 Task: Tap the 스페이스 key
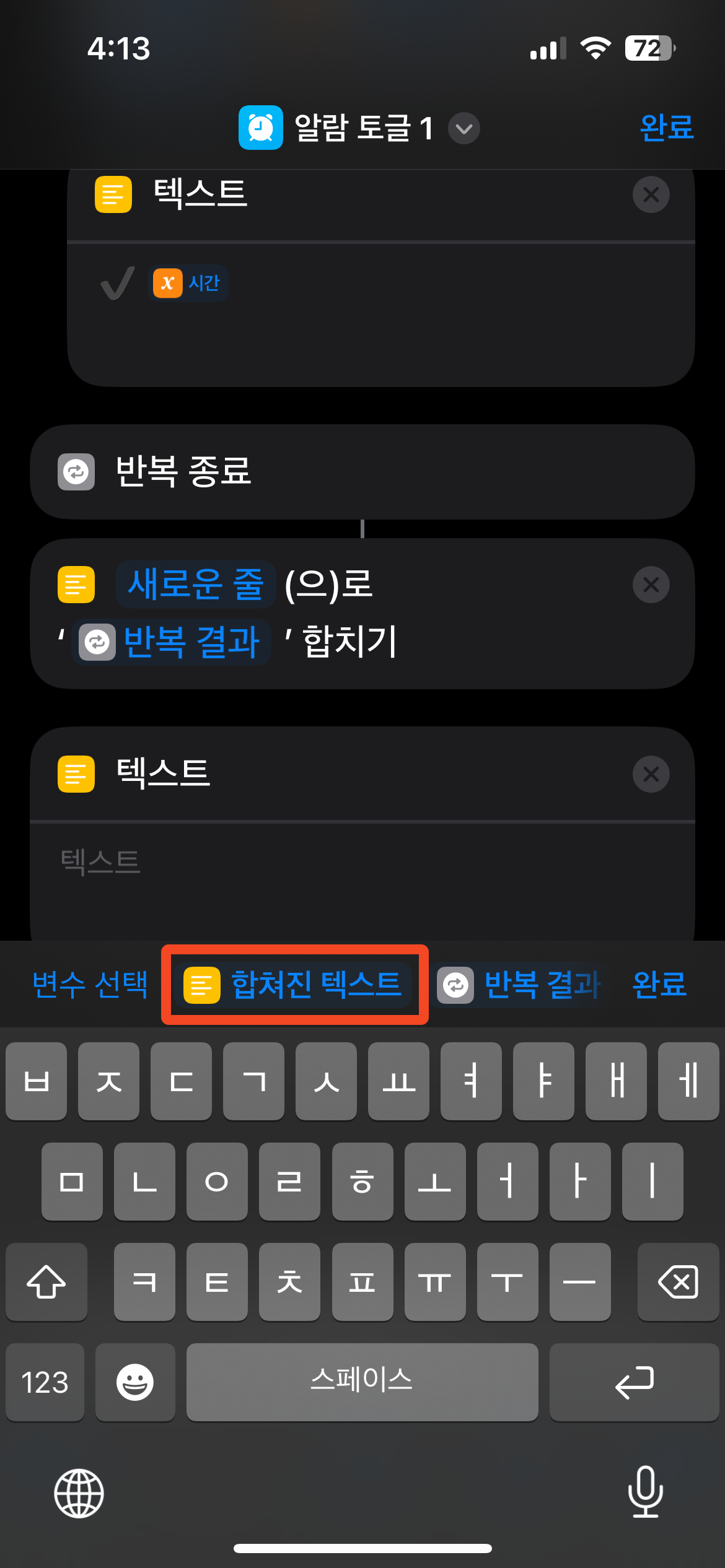click(x=362, y=1382)
